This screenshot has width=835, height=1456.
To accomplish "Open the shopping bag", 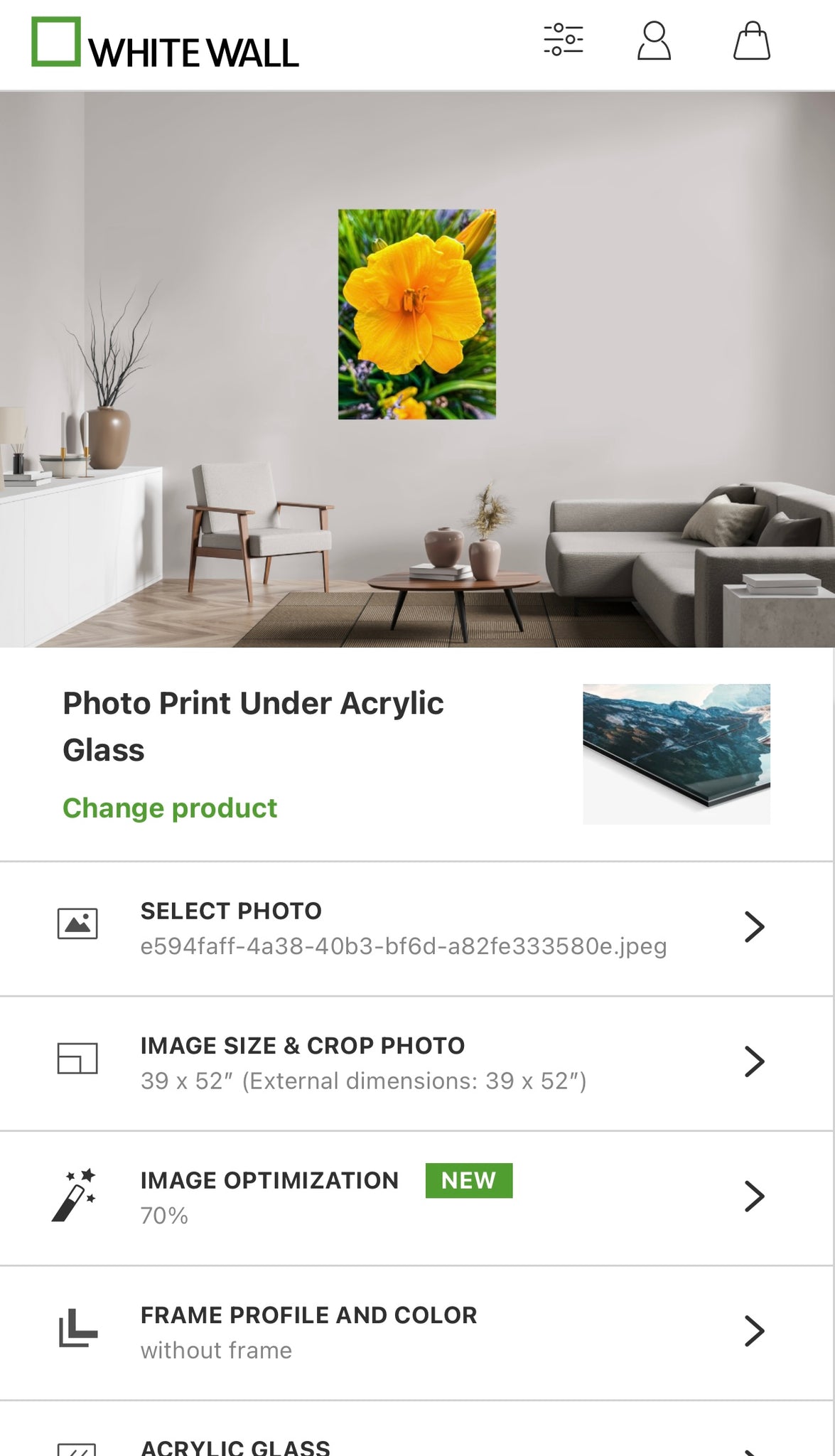I will tap(751, 41).
